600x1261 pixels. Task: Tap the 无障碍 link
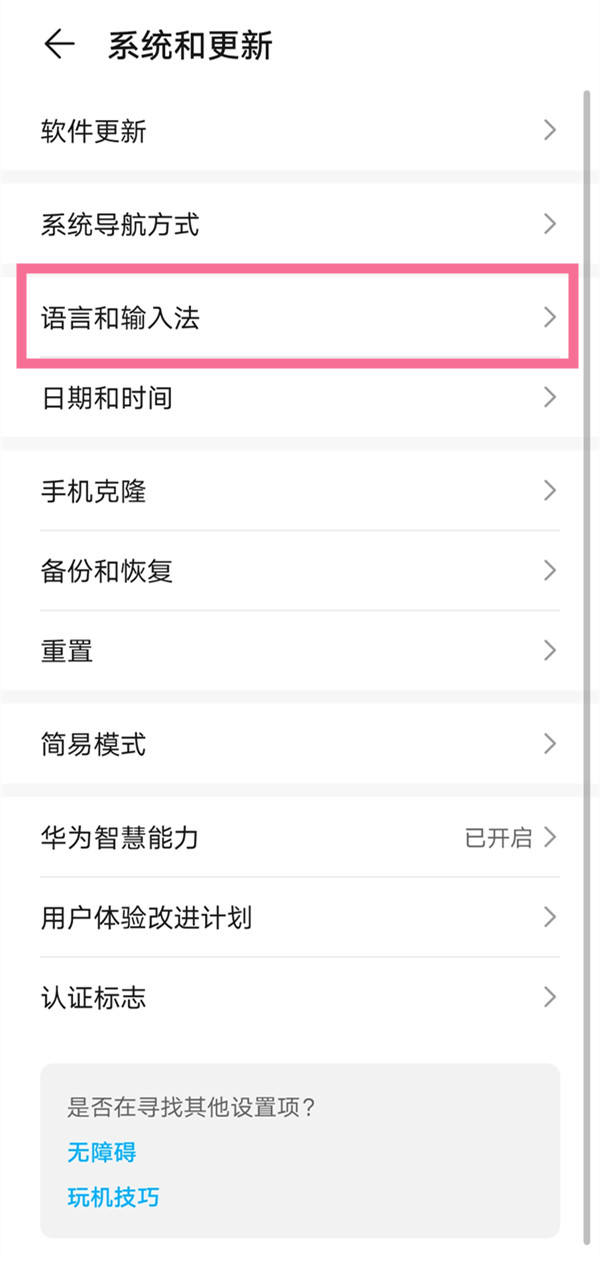pos(102,1152)
